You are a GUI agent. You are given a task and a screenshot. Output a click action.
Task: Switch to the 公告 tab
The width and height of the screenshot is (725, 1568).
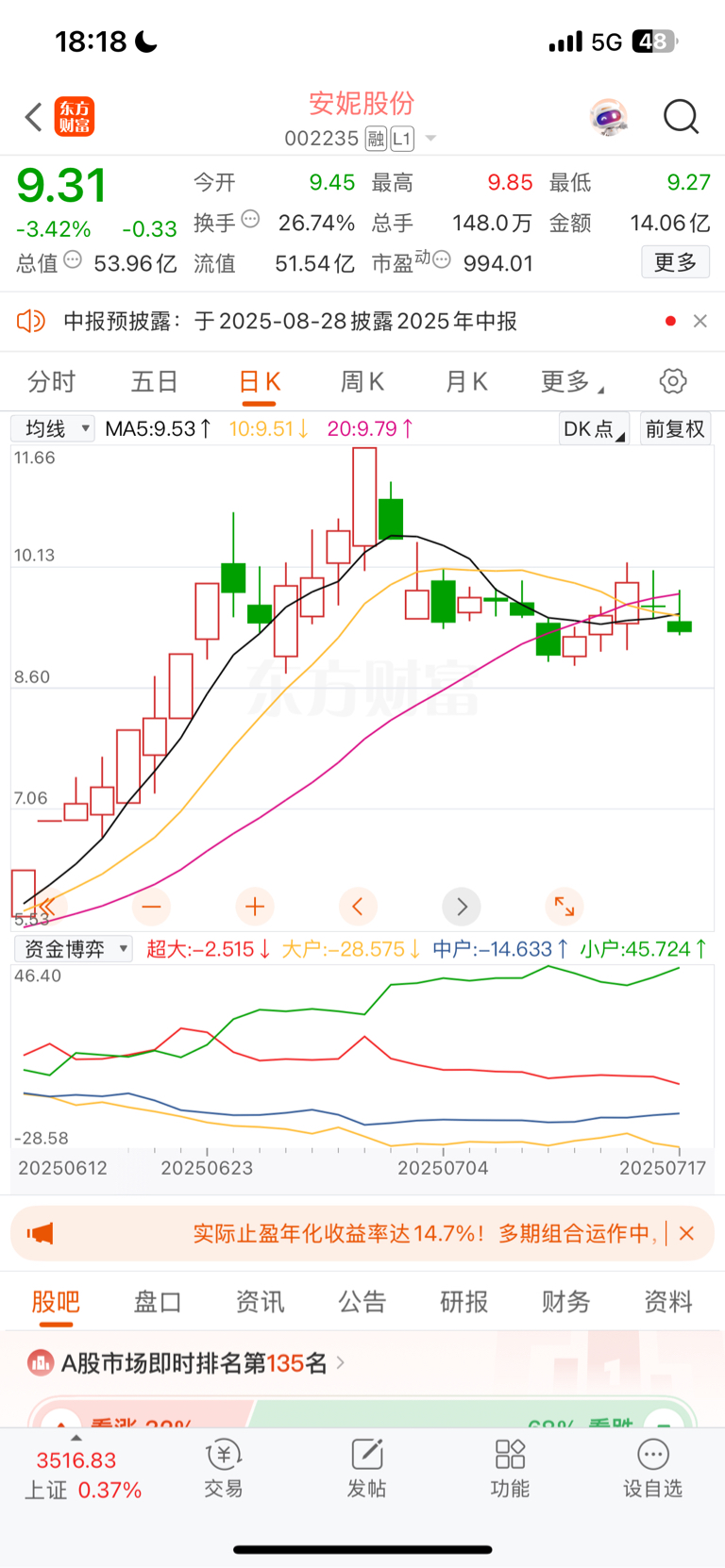(x=362, y=1302)
